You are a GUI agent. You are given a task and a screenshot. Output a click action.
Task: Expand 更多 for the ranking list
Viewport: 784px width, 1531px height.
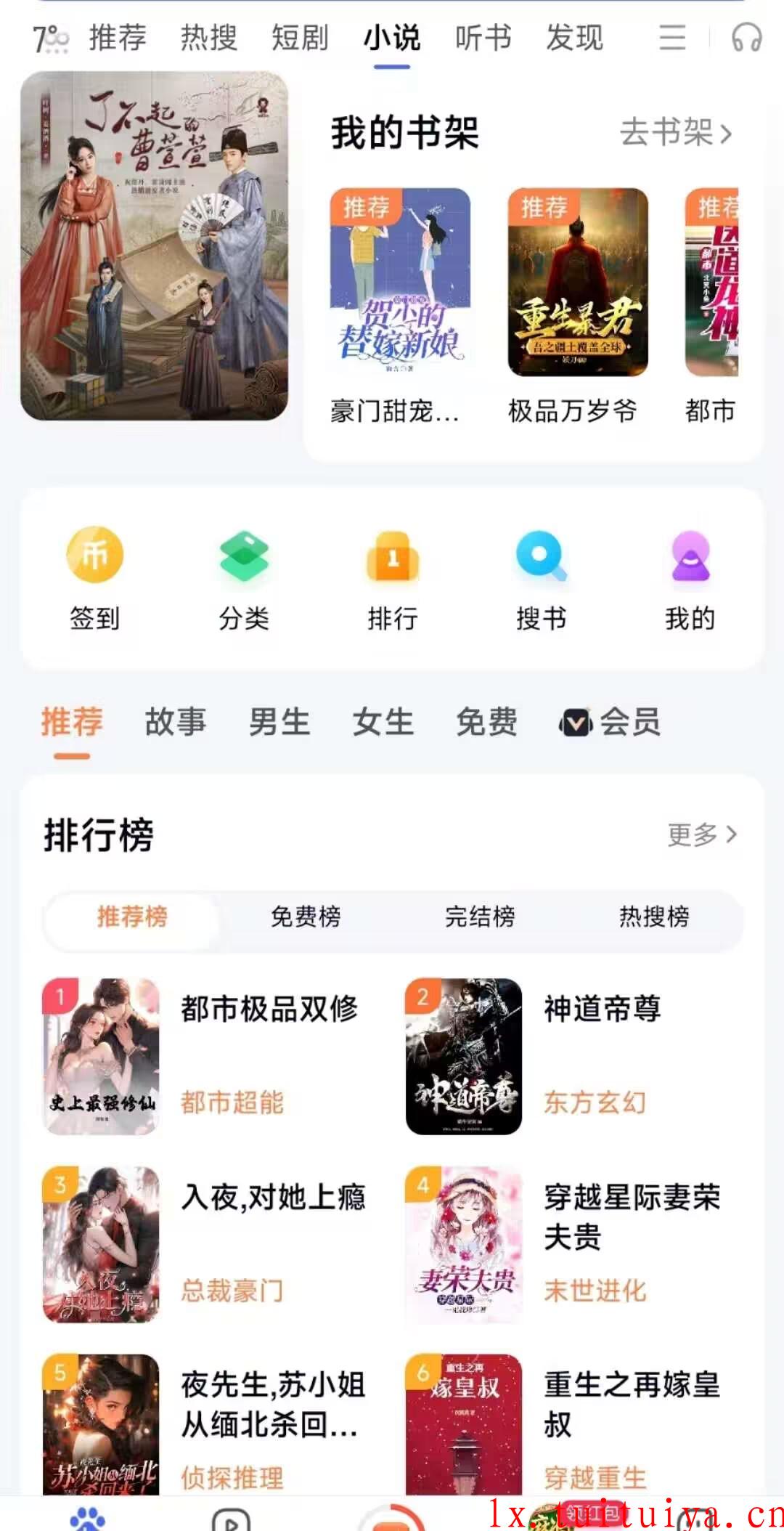point(702,834)
